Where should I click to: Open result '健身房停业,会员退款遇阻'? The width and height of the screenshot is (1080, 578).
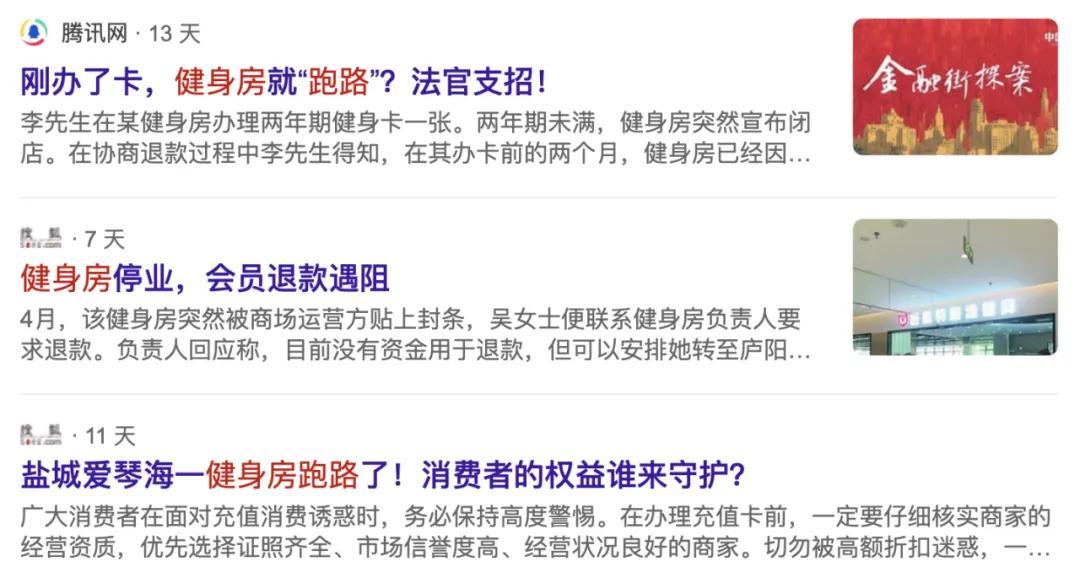click(x=205, y=278)
